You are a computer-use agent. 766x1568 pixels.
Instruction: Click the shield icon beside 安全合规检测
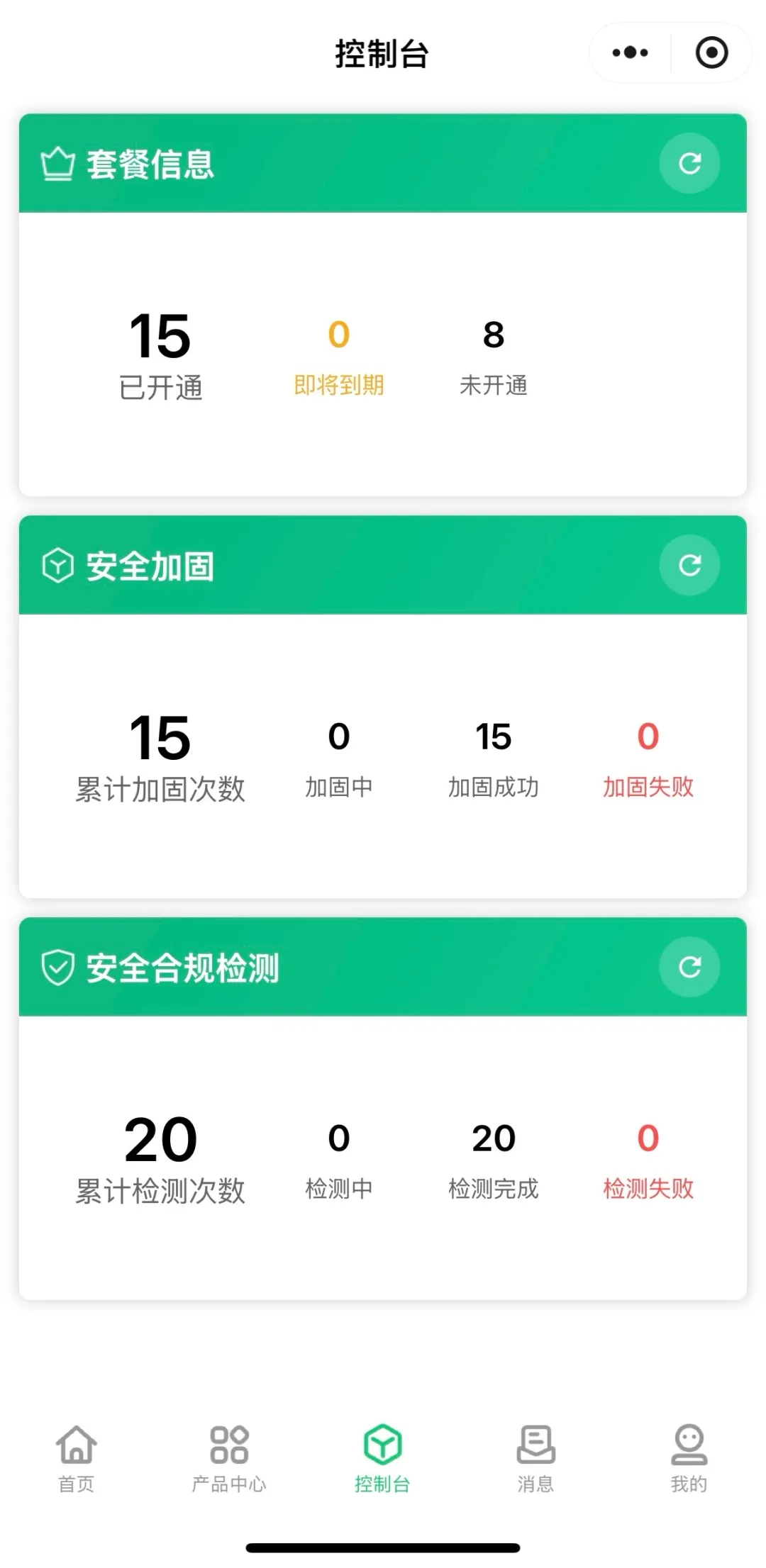tap(57, 966)
